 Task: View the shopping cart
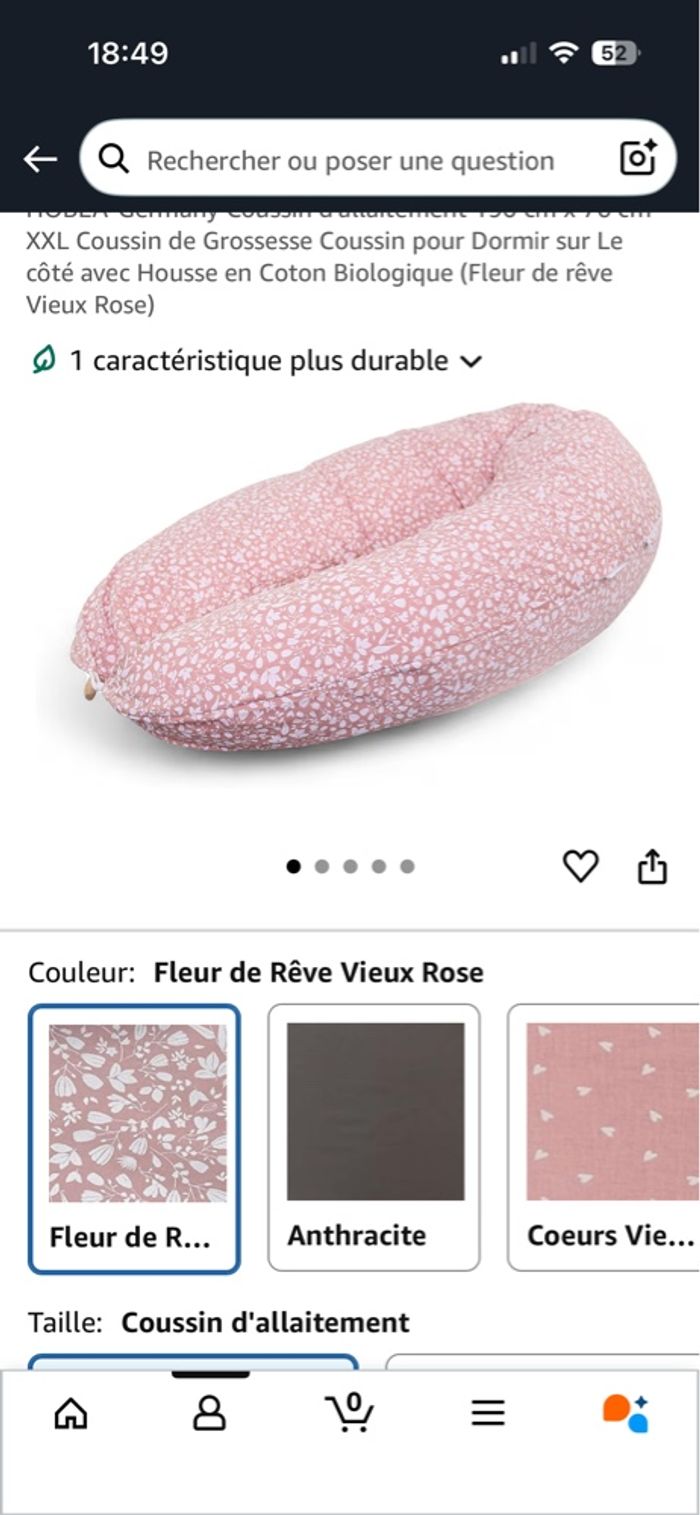pyautogui.click(x=349, y=1412)
